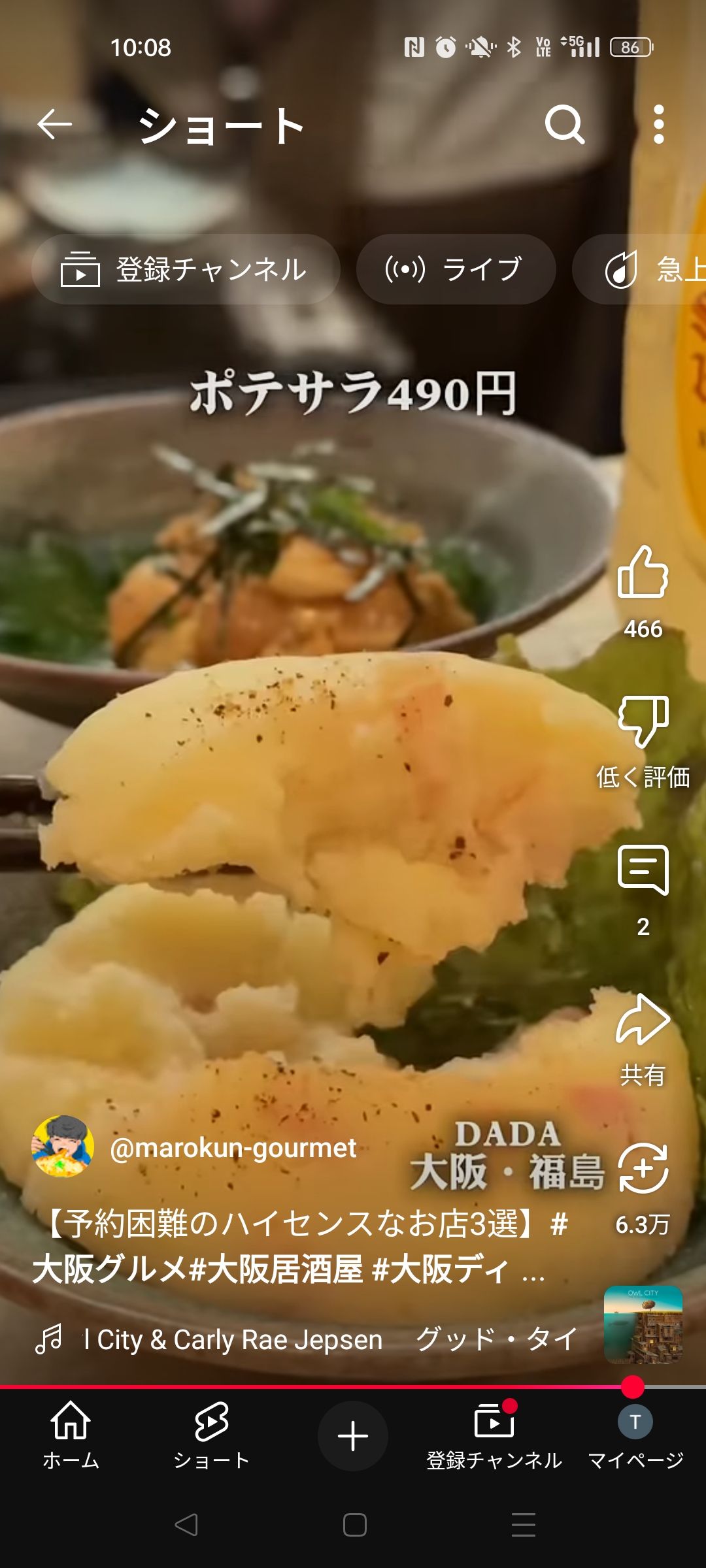Open search from the top bar
Screen dimensions: 706x1568
click(564, 124)
